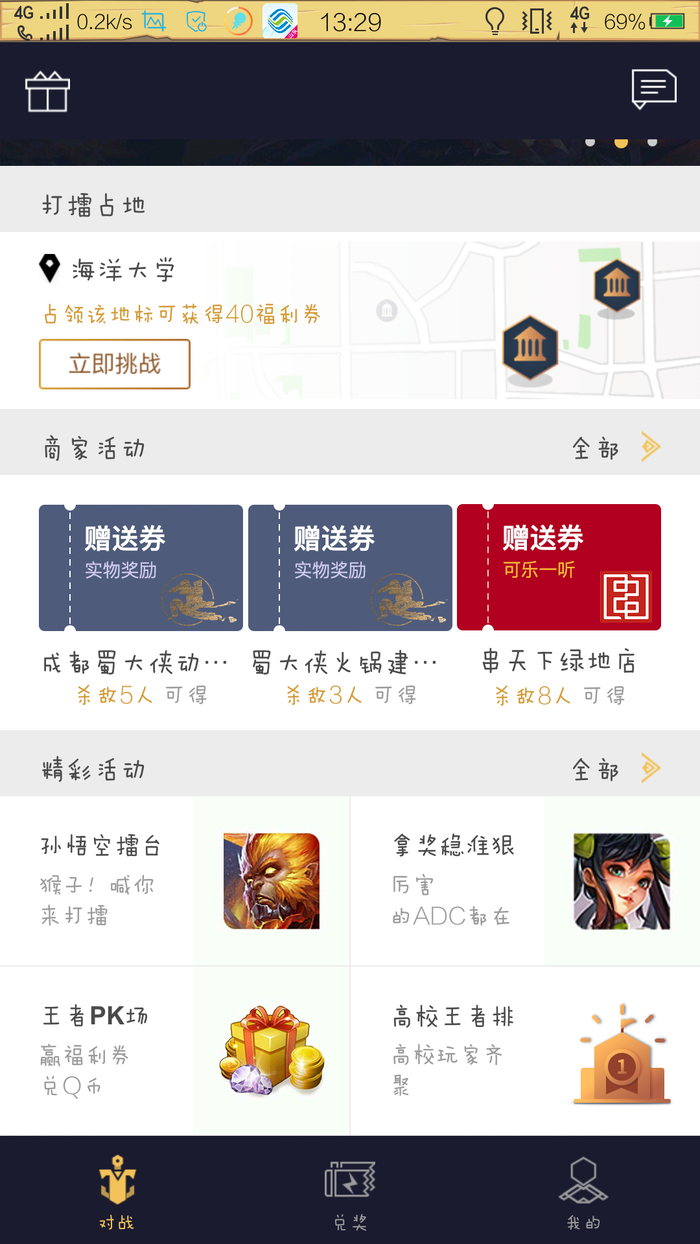This screenshot has width=700, height=1244.
Task: Open the 串天下绿地店 coupon card
Action: click(558, 568)
